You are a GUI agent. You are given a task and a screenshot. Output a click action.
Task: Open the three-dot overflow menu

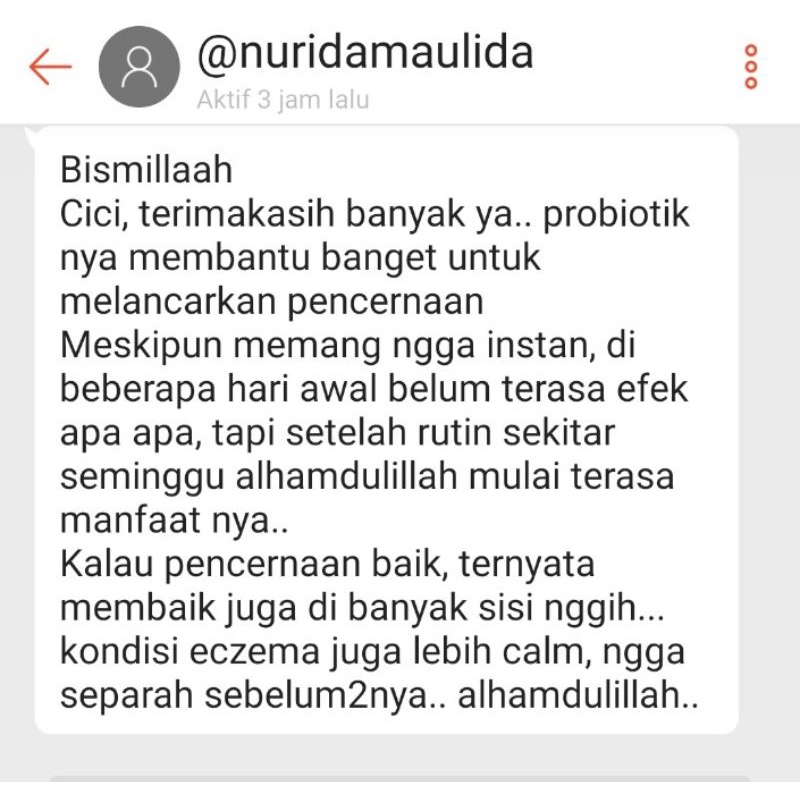coord(751,67)
